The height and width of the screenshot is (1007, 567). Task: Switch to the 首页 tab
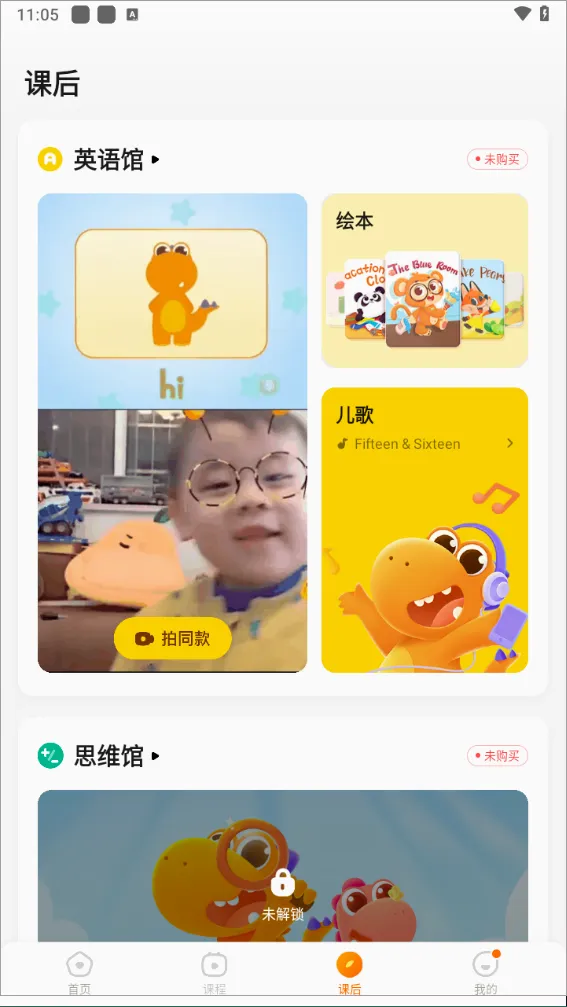[80, 972]
